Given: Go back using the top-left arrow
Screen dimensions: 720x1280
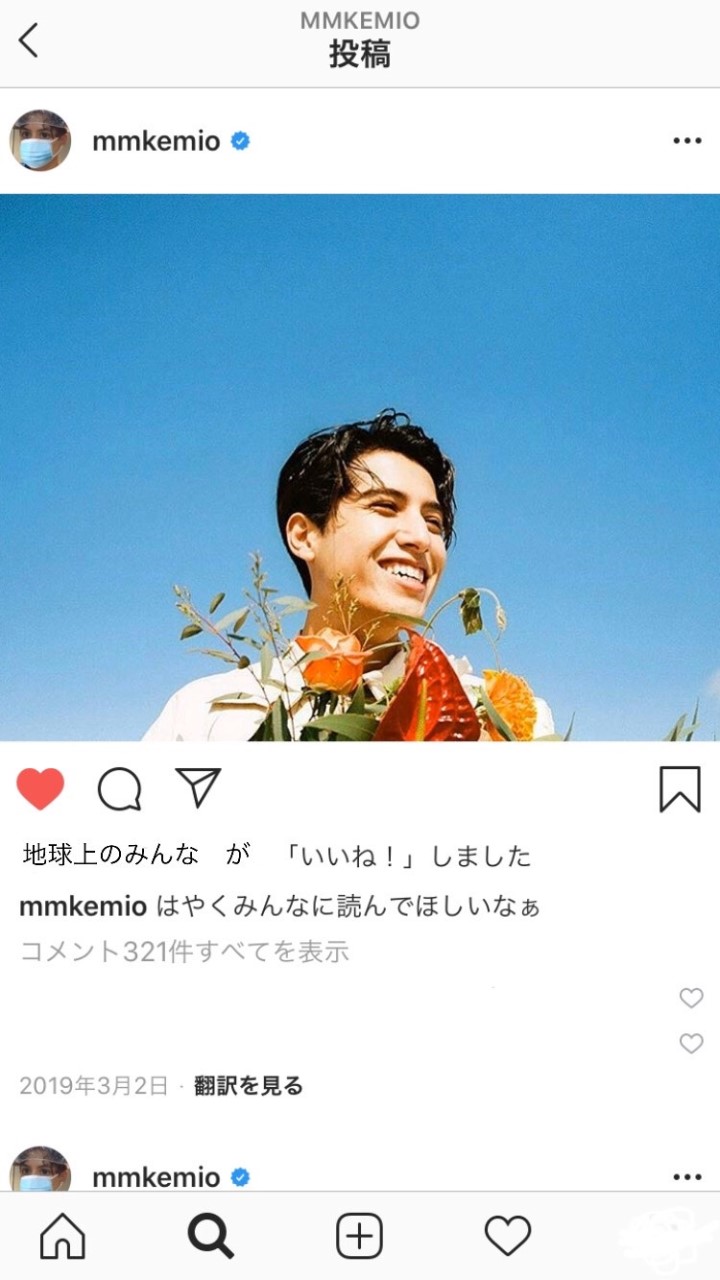Looking at the screenshot, I should [x=28, y=41].
